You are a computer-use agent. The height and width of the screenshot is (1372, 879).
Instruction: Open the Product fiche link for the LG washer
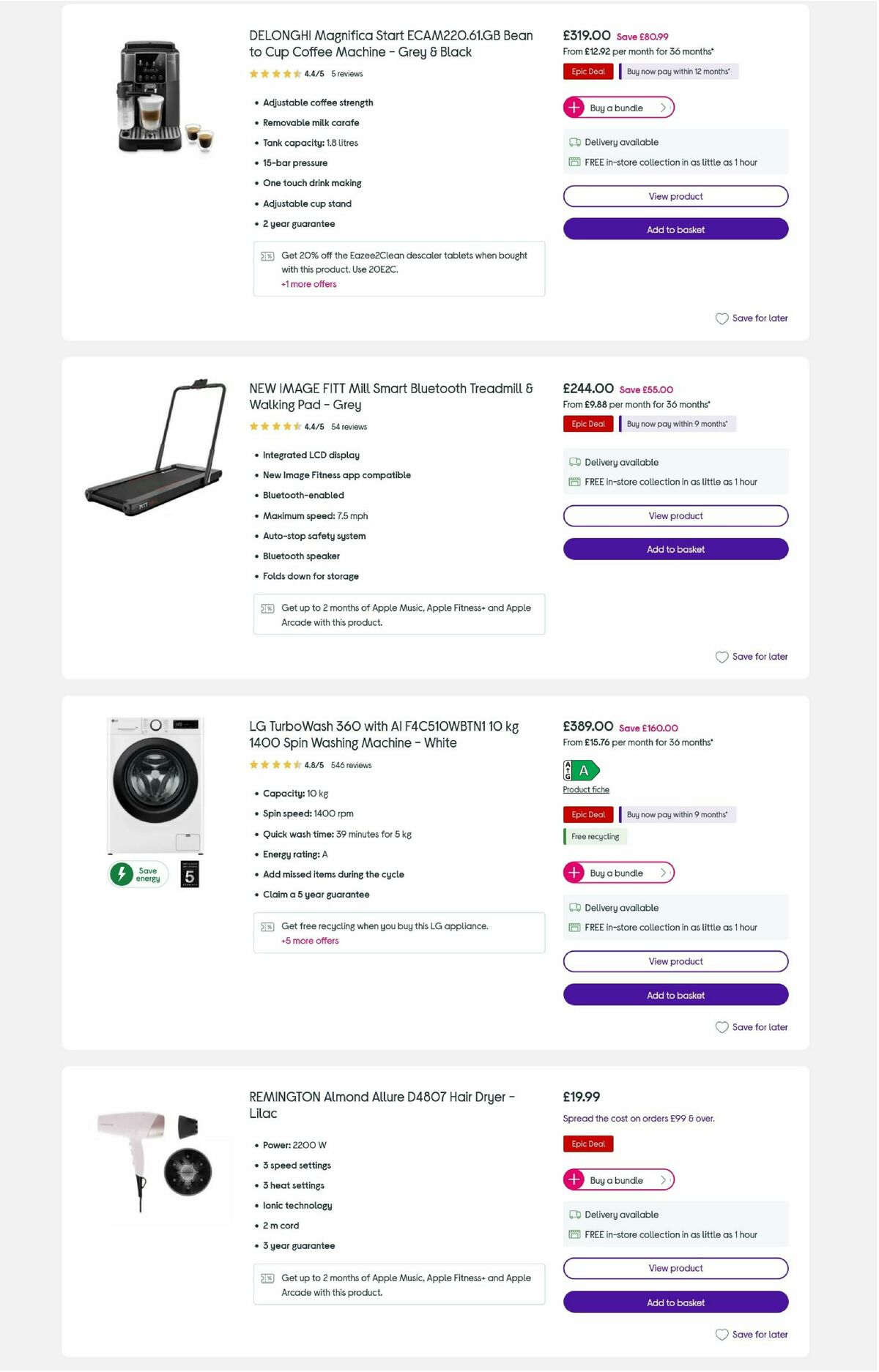point(585,789)
